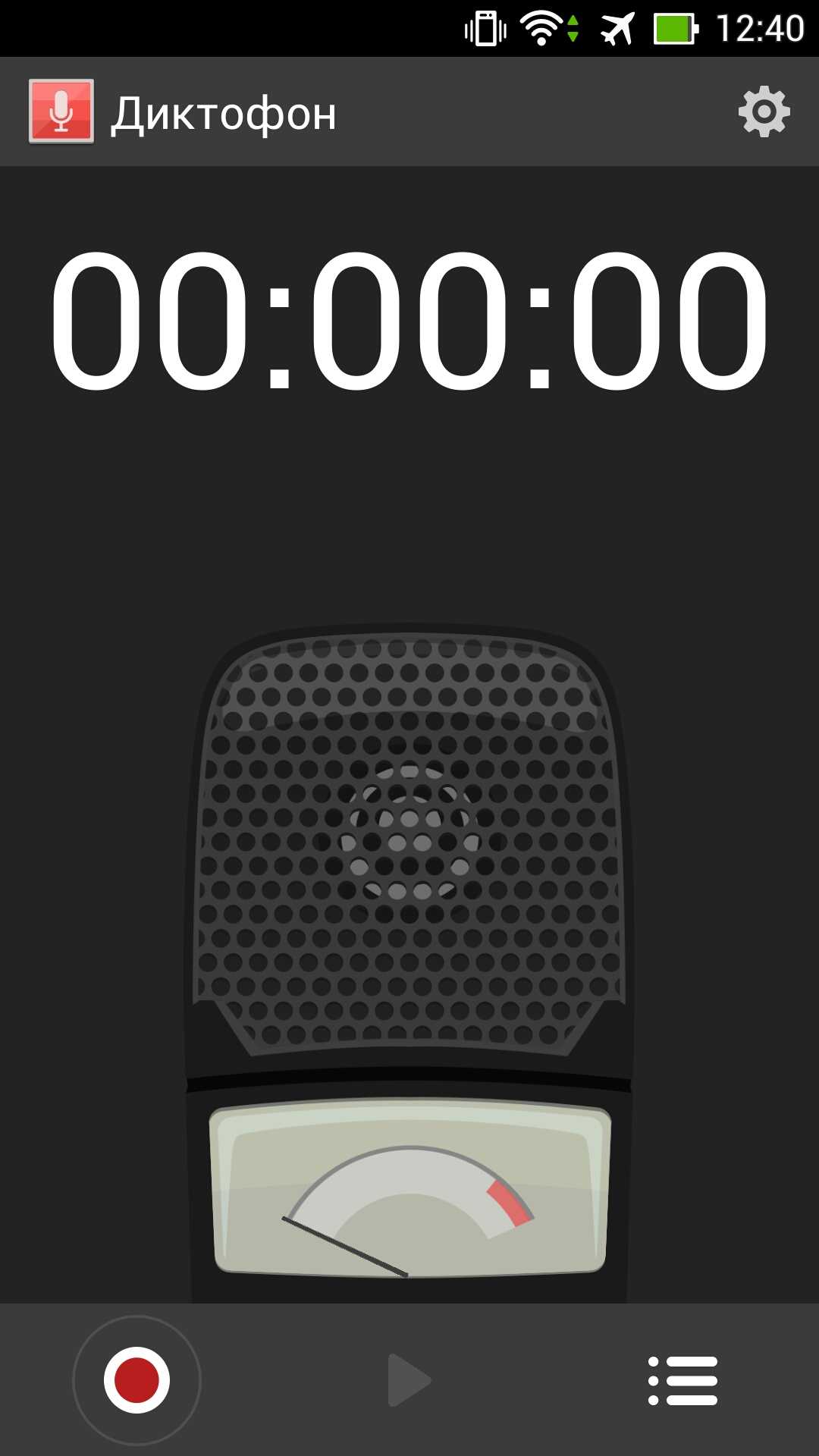819x1456 pixels.
Task: Play the last recording
Action: click(409, 1380)
